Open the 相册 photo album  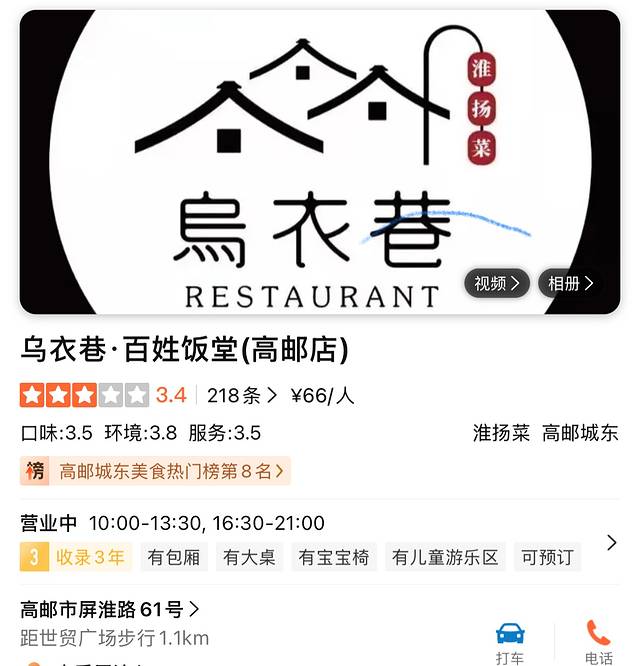tap(570, 284)
